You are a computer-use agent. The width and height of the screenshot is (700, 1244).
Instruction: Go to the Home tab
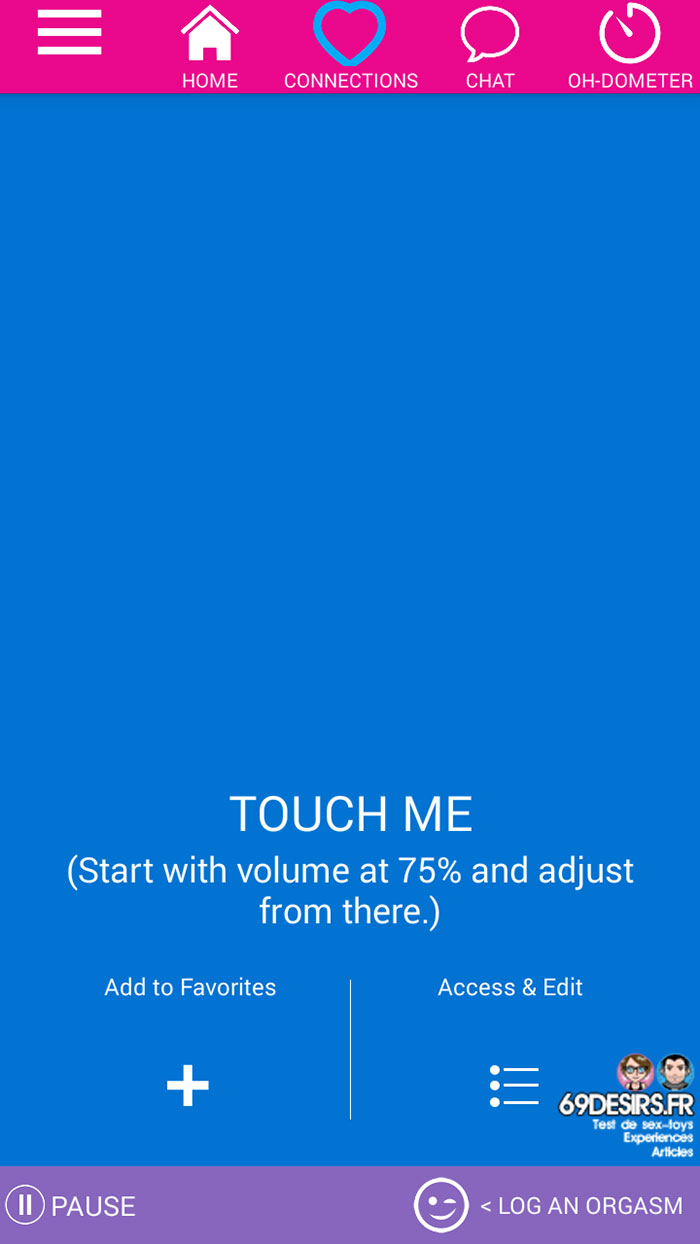(x=210, y=47)
